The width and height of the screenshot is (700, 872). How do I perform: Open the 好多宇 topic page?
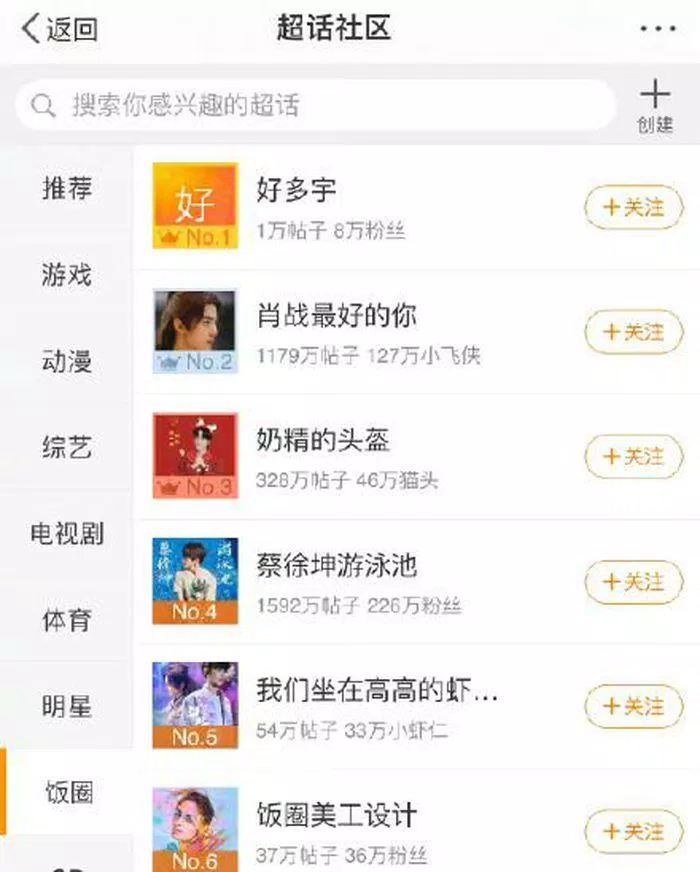(296, 189)
